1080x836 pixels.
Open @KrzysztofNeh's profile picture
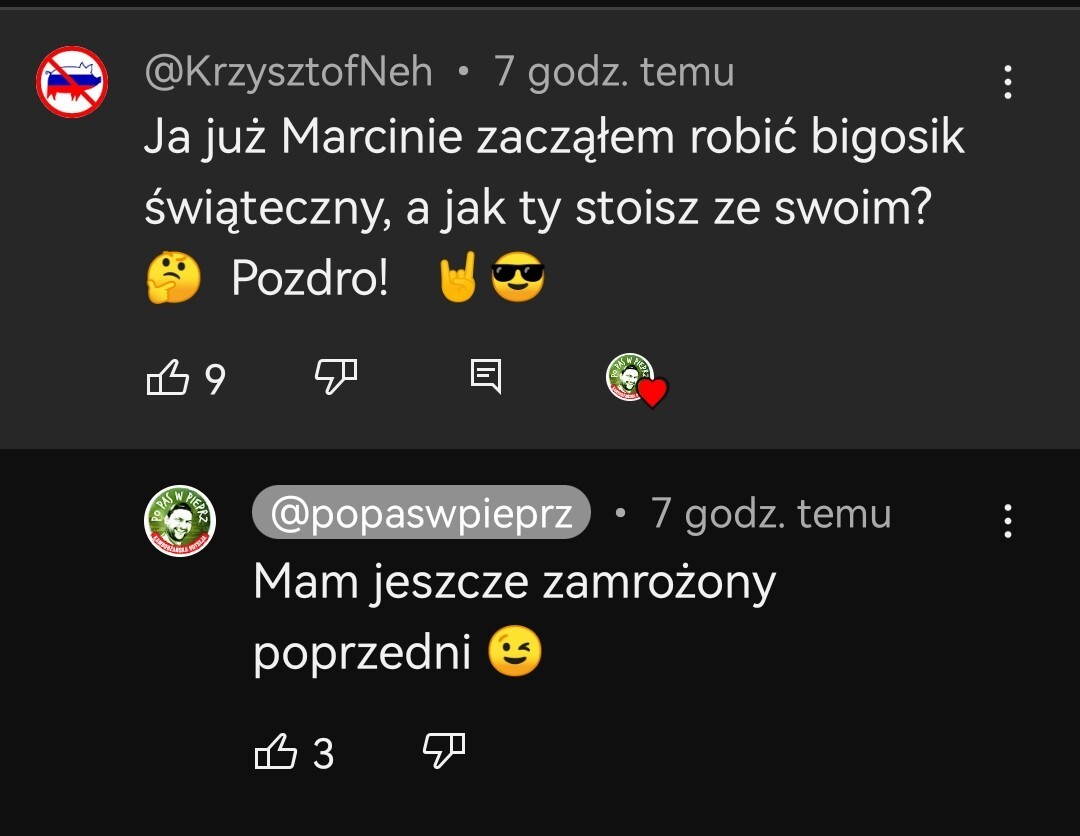pyautogui.click(x=72, y=82)
